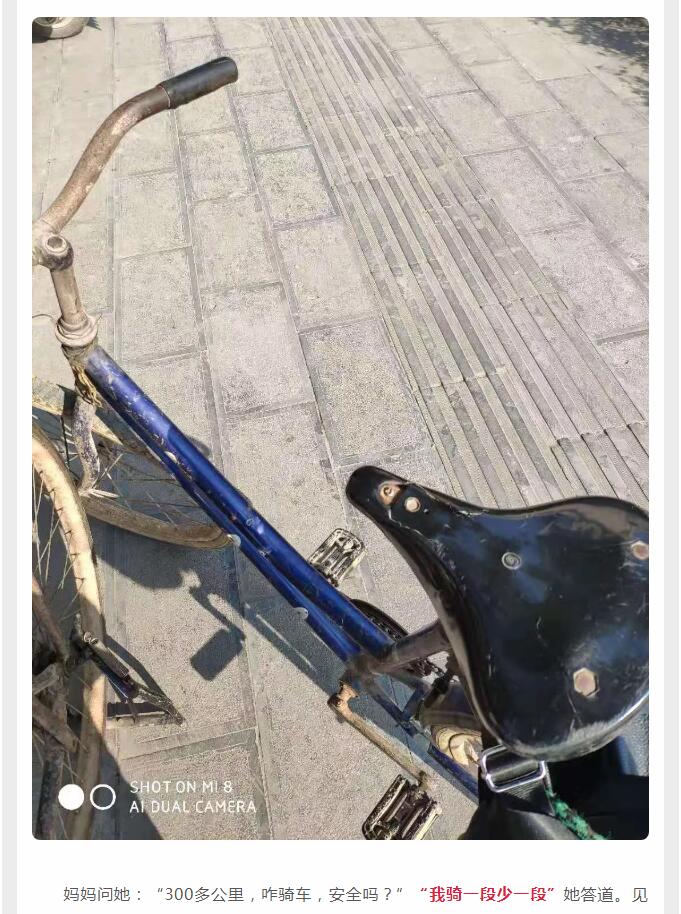681x914 pixels.
Task: Open the bicycle photo in full view
Action: [x=340, y=428]
